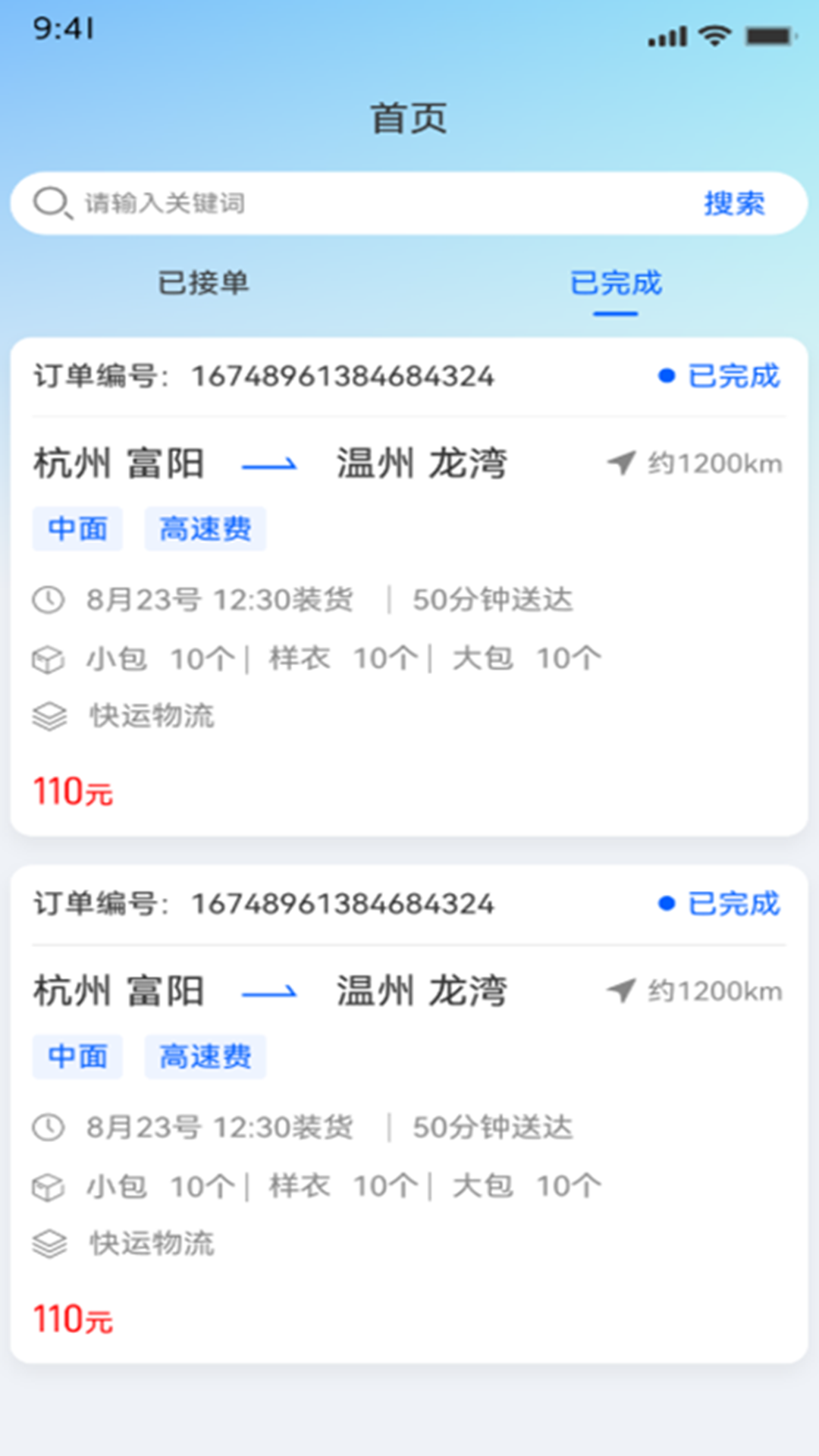The width and height of the screenshot is (819, 1456).
Task: Click the blue arrow between 杭州 and 温州
Action: [271, 465]
